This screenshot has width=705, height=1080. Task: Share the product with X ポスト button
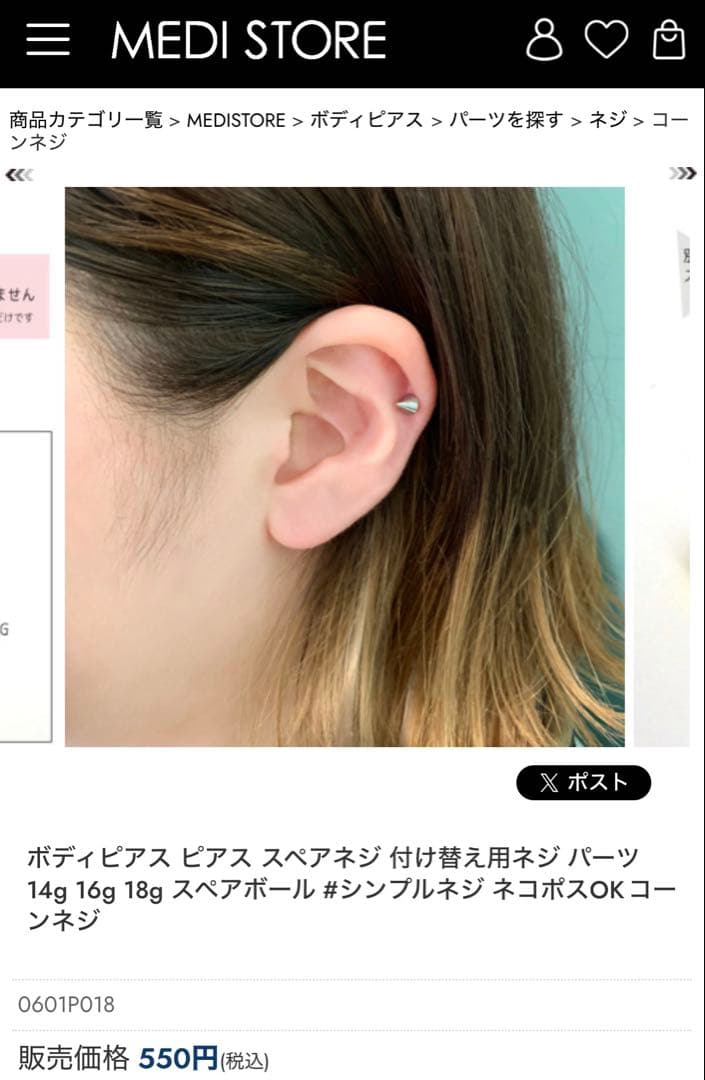point(583,782)
